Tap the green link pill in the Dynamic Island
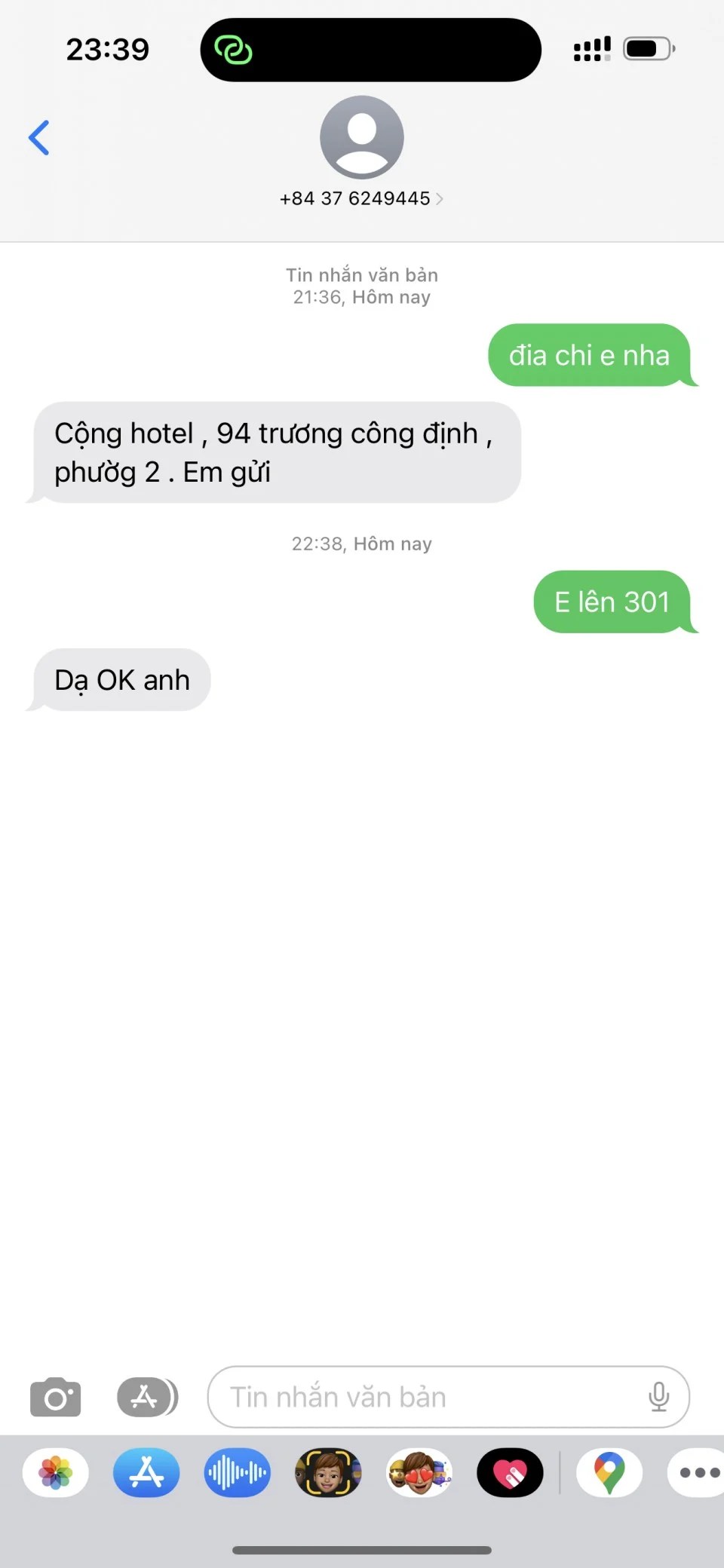Viewport: 724px width, 1568px height. click(x=234, y=51)
